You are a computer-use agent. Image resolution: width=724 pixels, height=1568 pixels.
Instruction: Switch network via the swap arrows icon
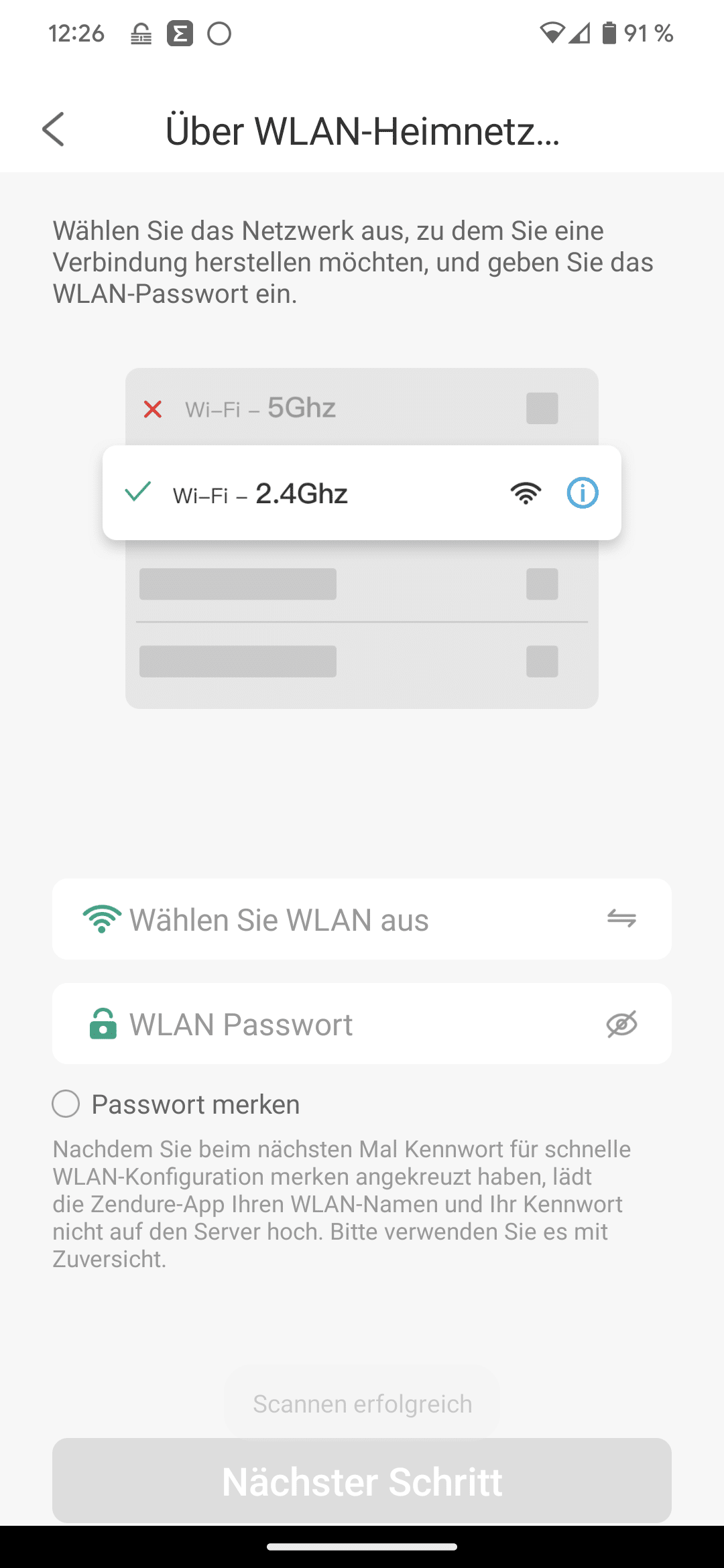pyautogui.click(x=621, y=919)
